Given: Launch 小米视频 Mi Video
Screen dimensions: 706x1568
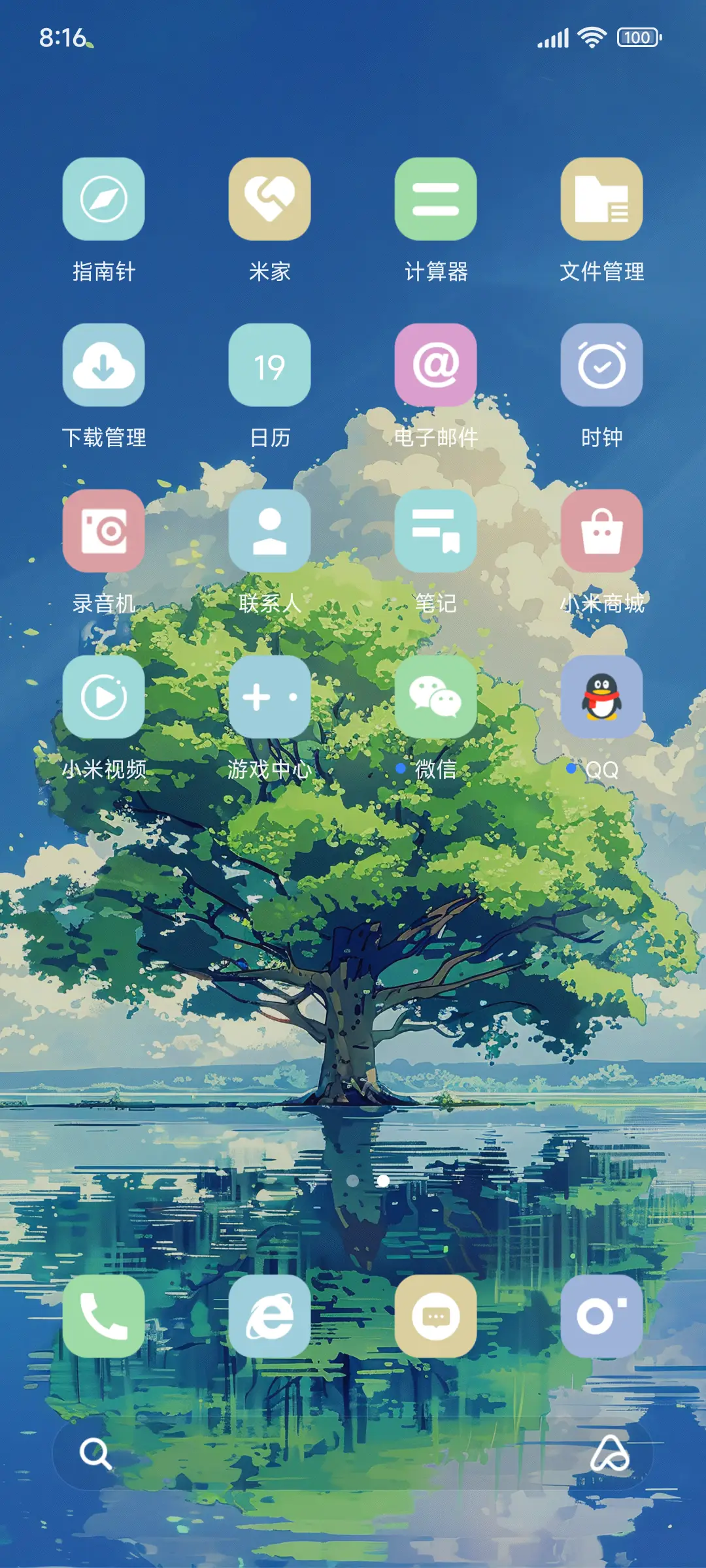Looking at the screenshot, I should [104, 696].
